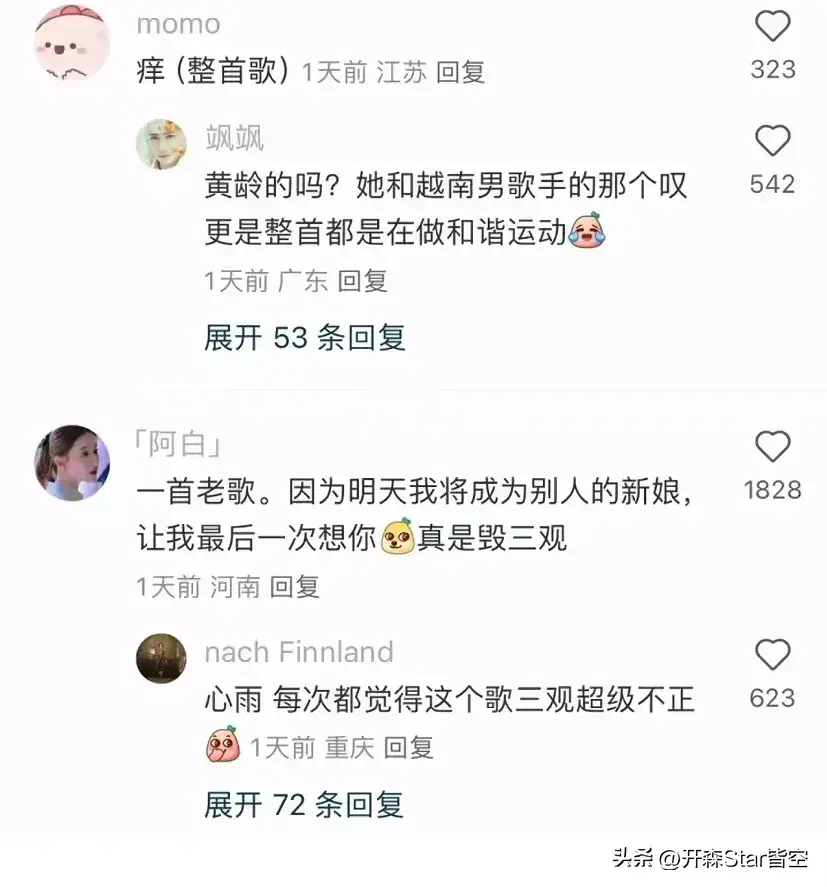The image size is (827, 887).
Task: Like nach Finnland's reply
Action: click(772, 656)
